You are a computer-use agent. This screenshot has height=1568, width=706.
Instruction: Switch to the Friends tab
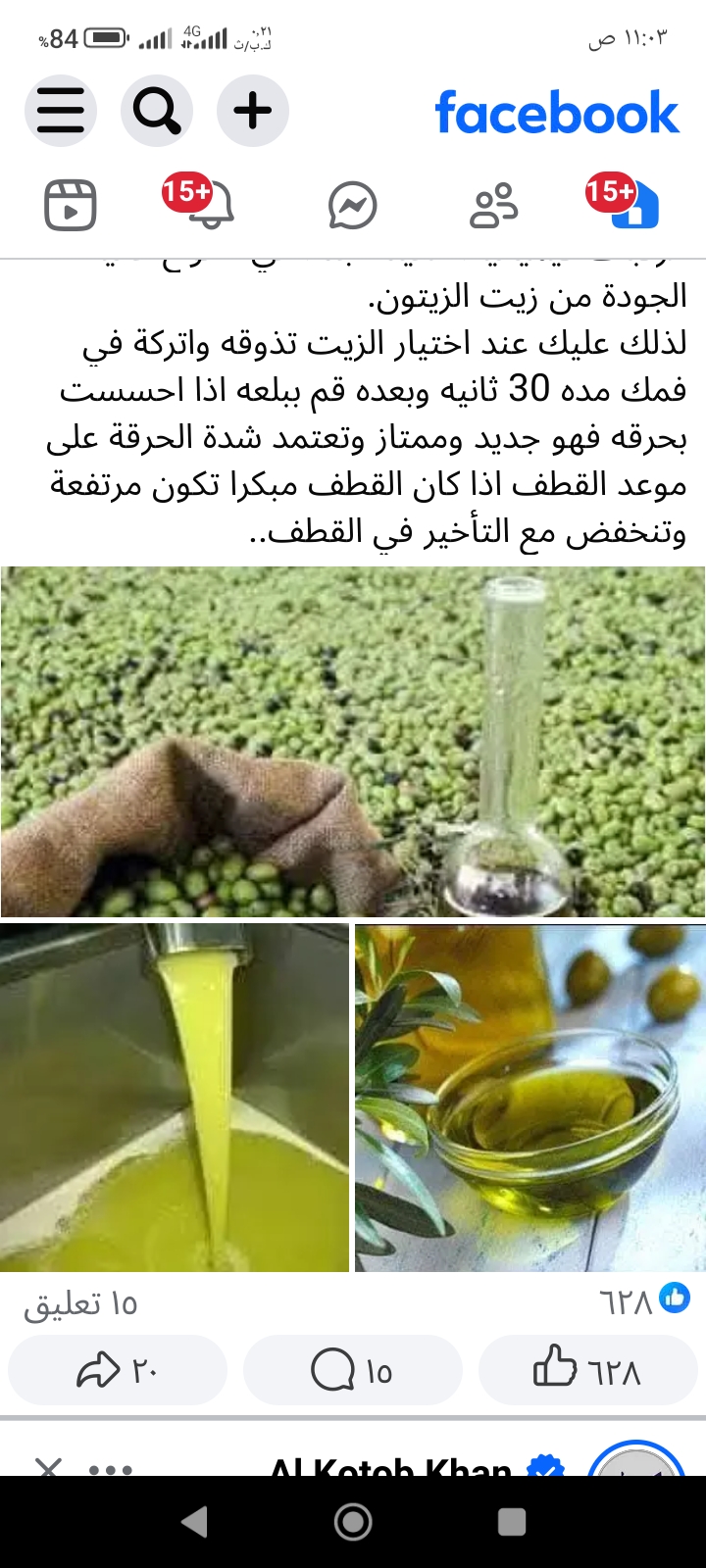point(494,206)
